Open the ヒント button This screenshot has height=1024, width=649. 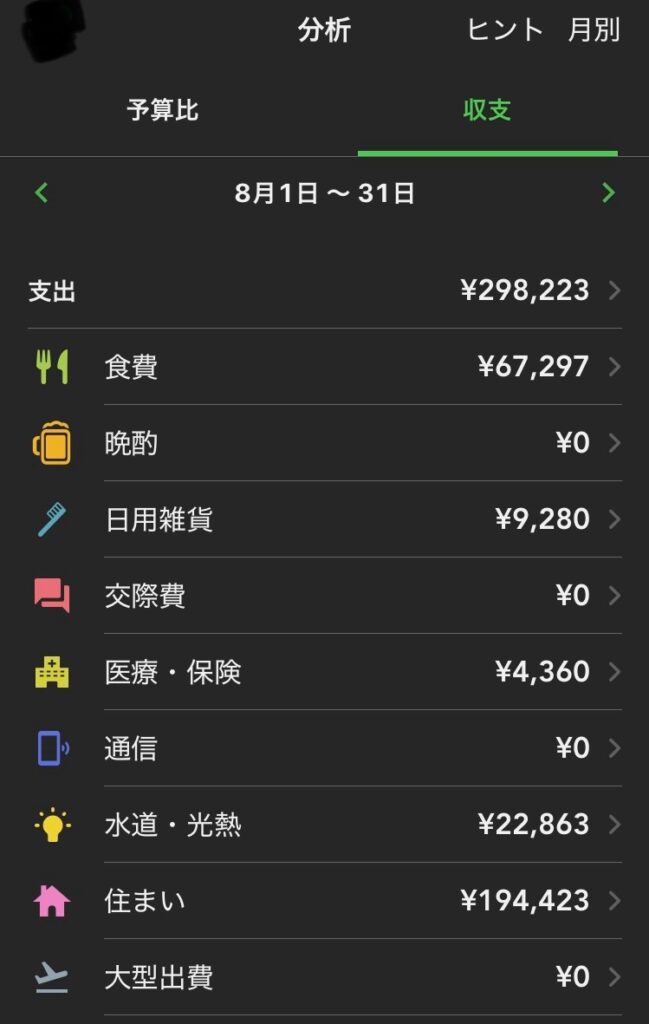coord(505,30)
